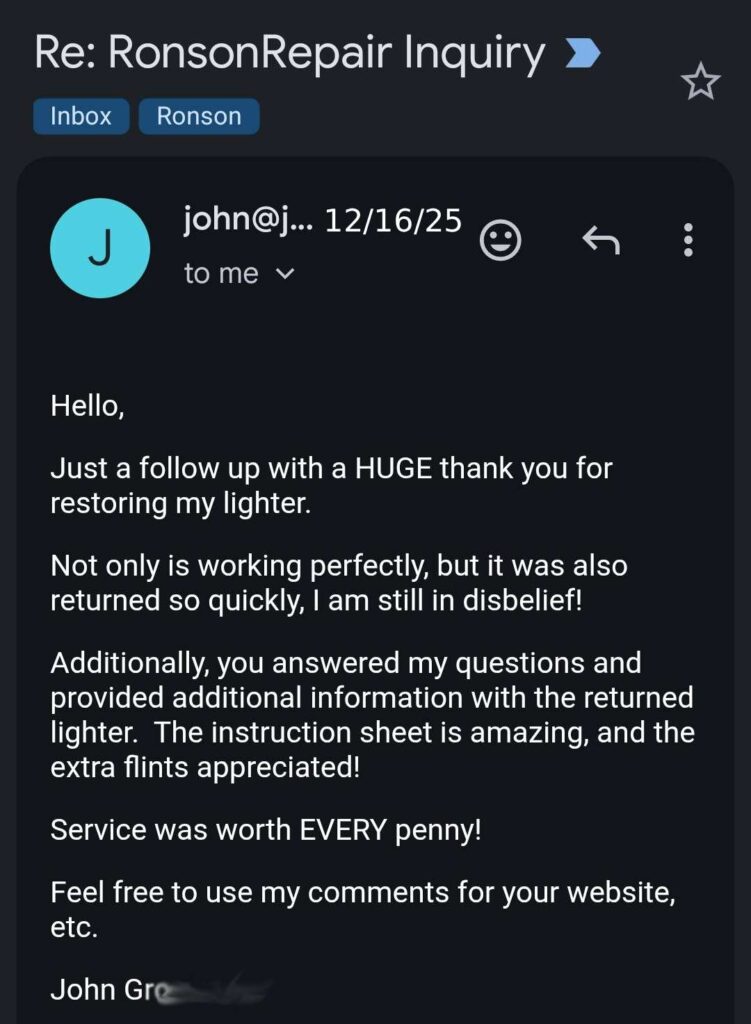Screen dimensions: 751x1024
Task: Tap the Inbox label chip
Action: 81,116
